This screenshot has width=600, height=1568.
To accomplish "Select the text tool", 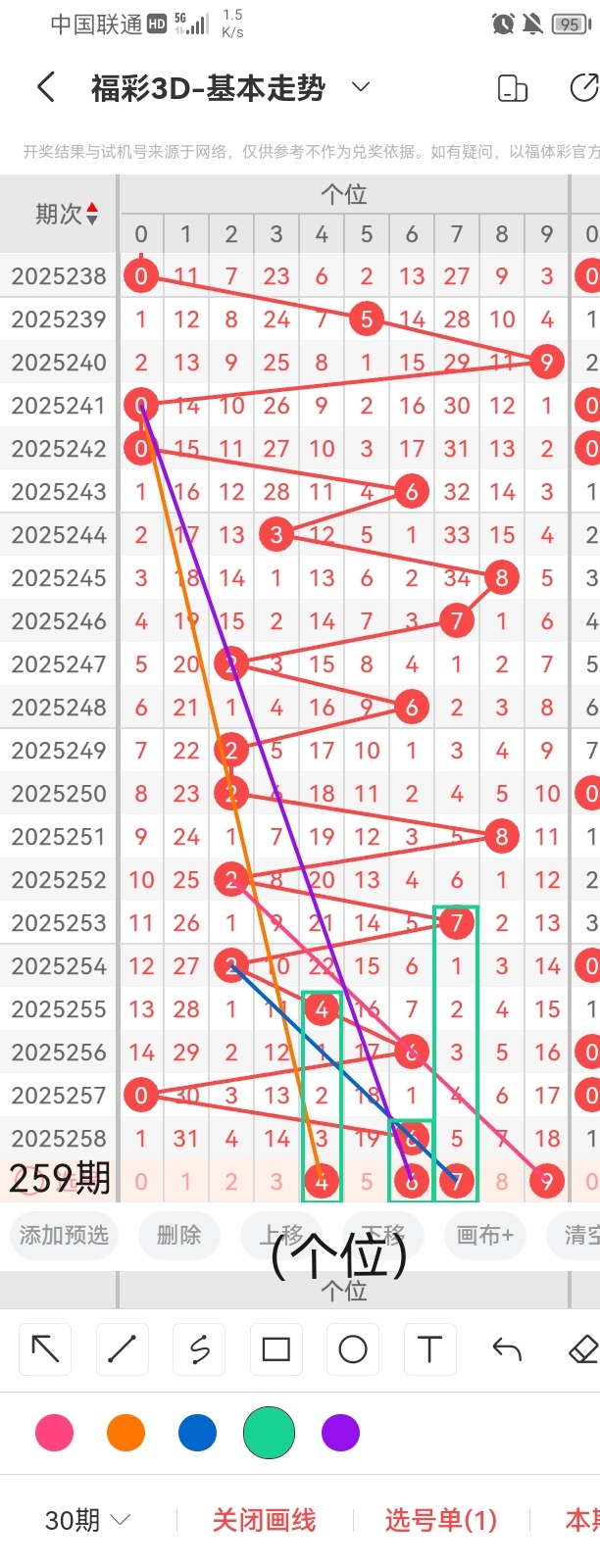I will tap(429, 1349).
